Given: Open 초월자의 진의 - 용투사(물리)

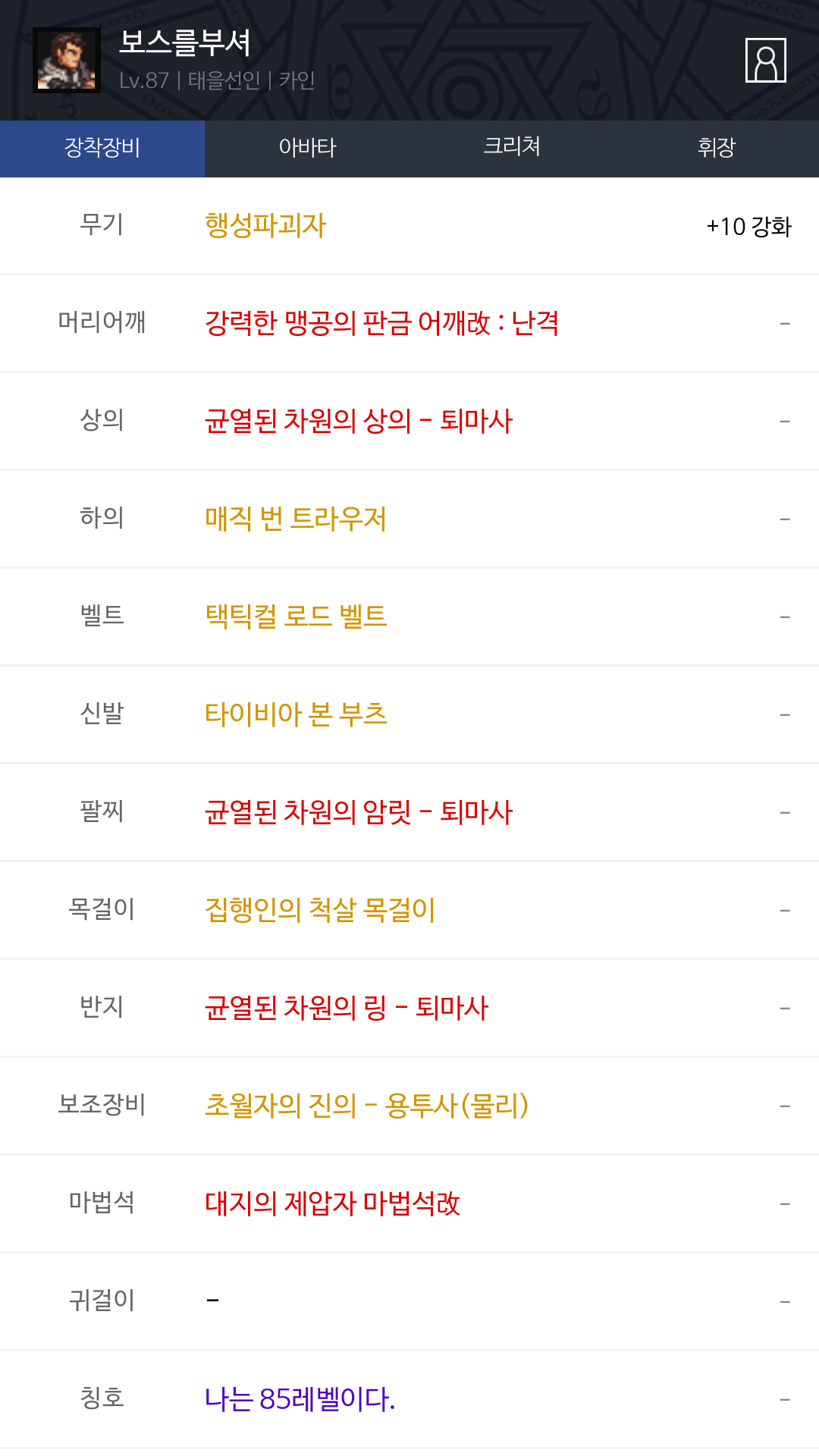Looking at the screenshot, I should click(366, 1106).
